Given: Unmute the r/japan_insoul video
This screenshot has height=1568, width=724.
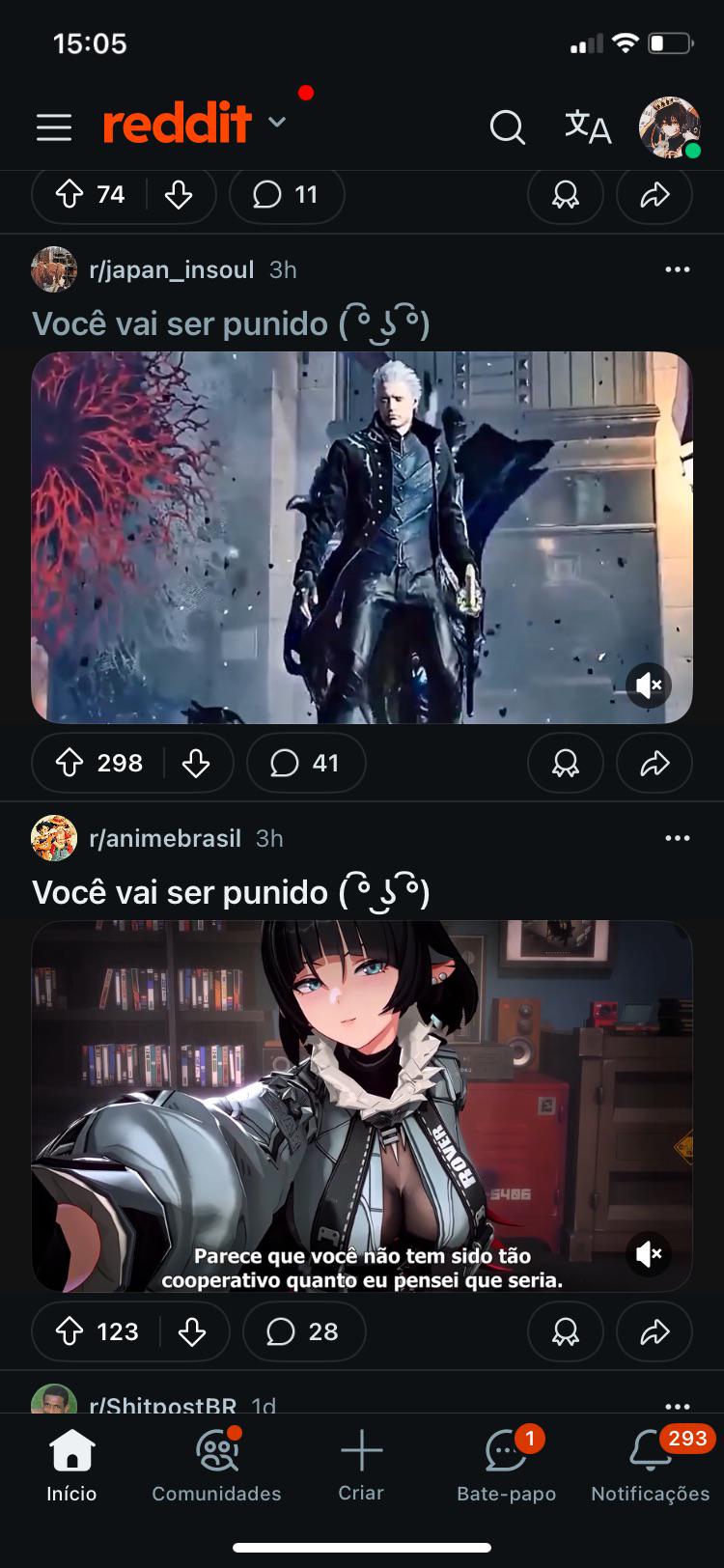Looking at the screenshot, I should tap(649, 686).
